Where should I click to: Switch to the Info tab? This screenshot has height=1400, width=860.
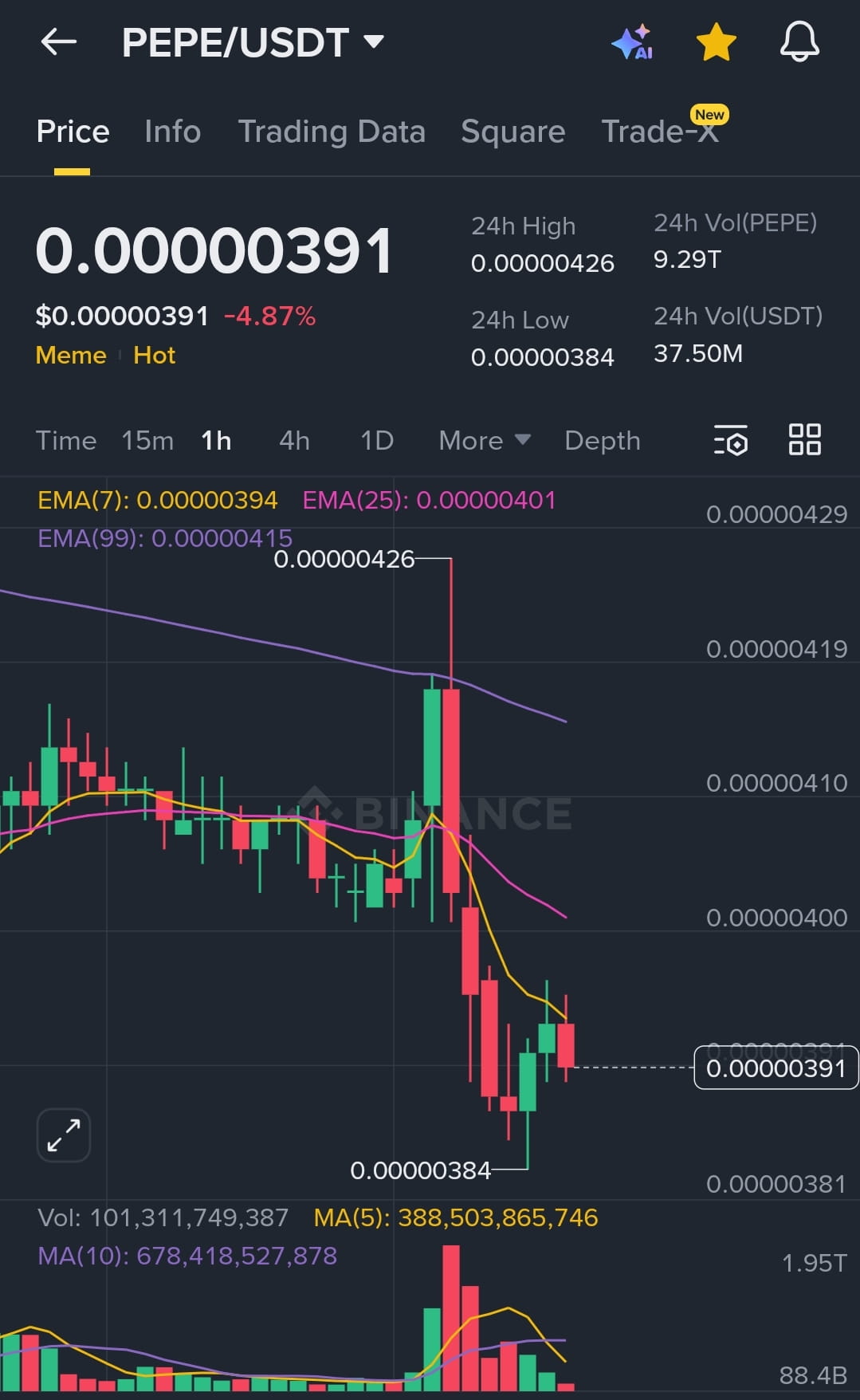(x=172, y=132)
